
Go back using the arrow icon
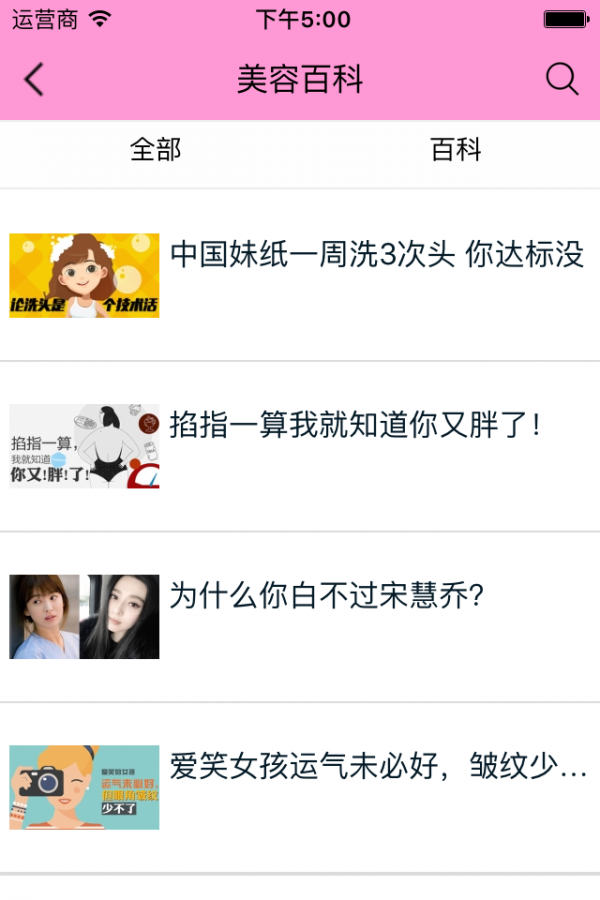point(34,79)
